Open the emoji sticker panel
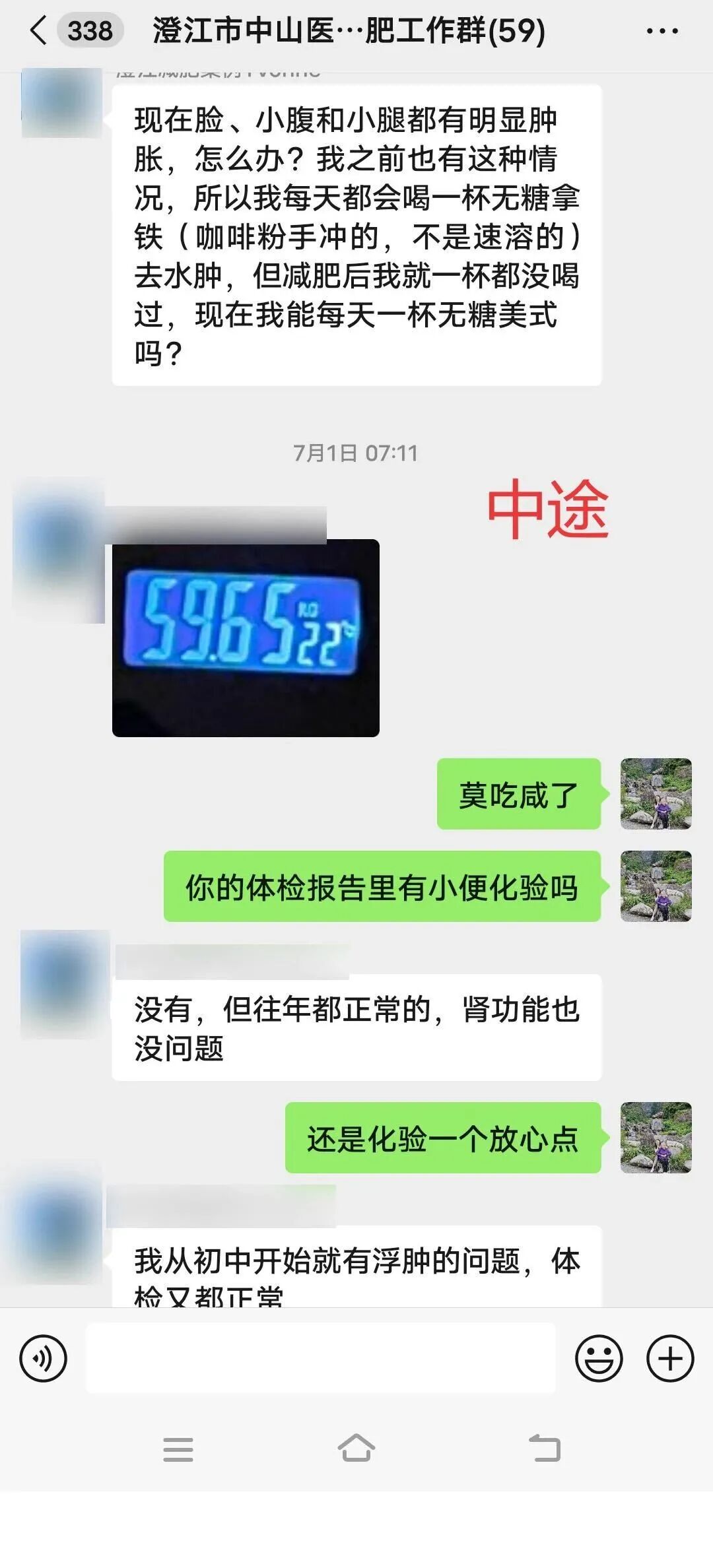This screenshot has width=713, height=1568. [599, 1358]
